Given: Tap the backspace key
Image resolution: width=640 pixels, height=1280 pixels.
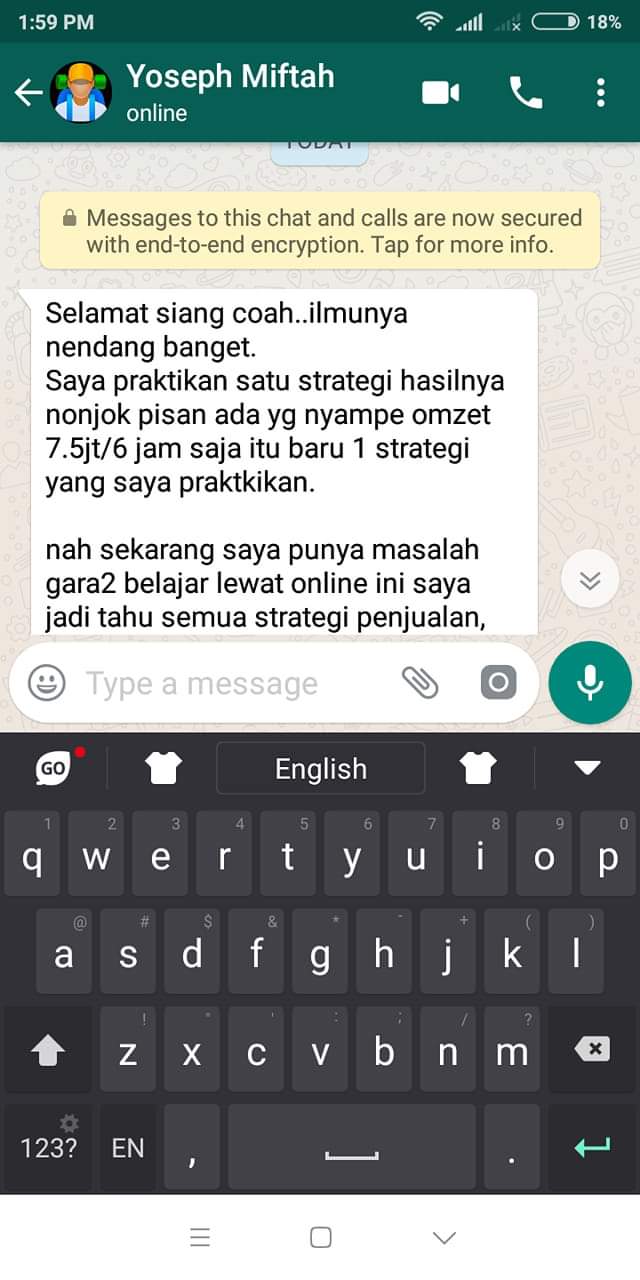Looking at the screenshot, I should coord(591,1049).
